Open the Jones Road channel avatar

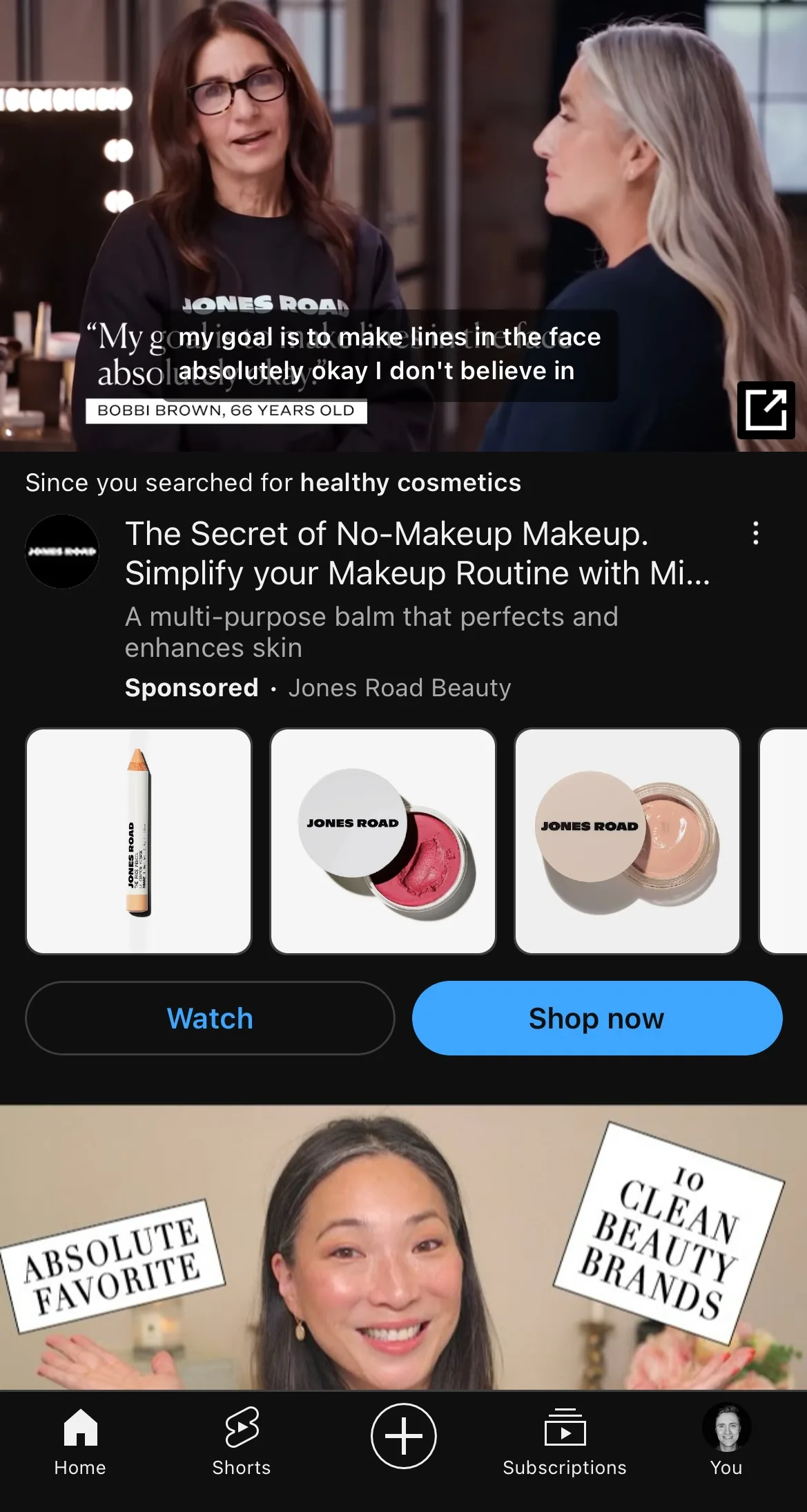click(x=62, y=551)
